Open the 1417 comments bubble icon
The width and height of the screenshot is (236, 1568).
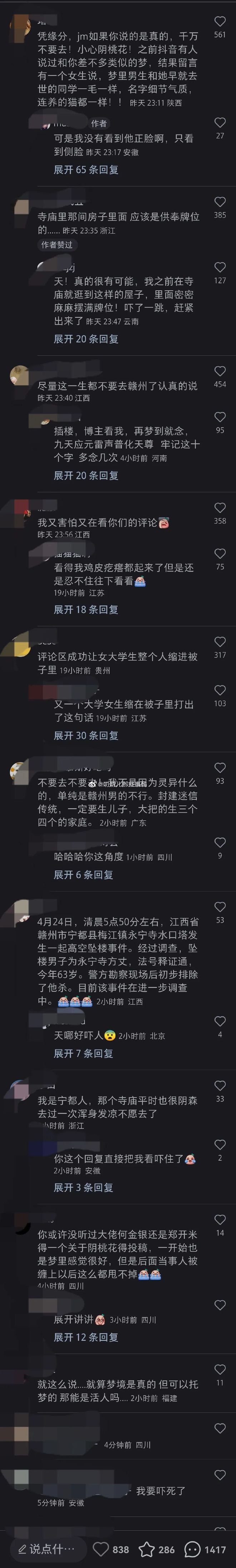point(192,1550)
